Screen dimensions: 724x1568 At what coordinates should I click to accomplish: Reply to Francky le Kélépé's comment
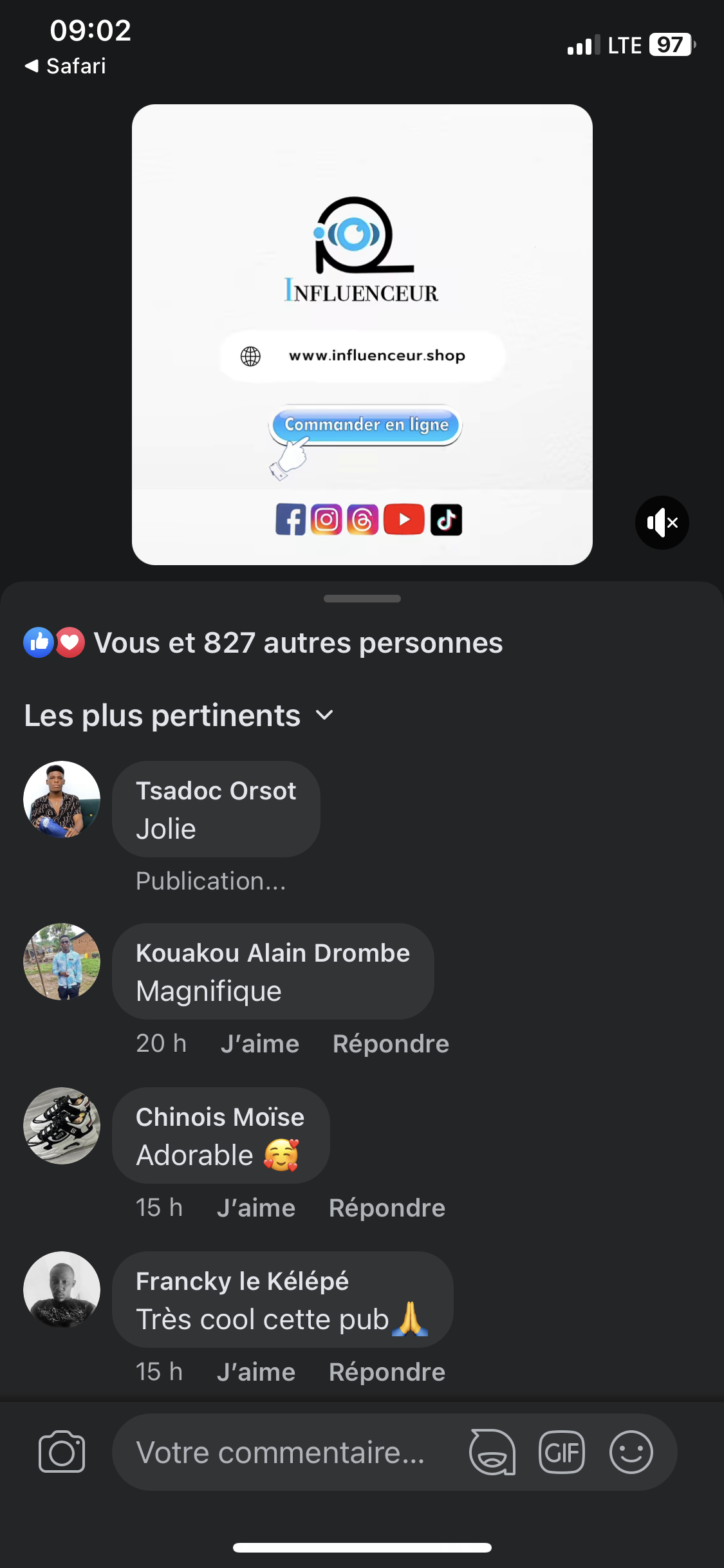click(387, 1372)
